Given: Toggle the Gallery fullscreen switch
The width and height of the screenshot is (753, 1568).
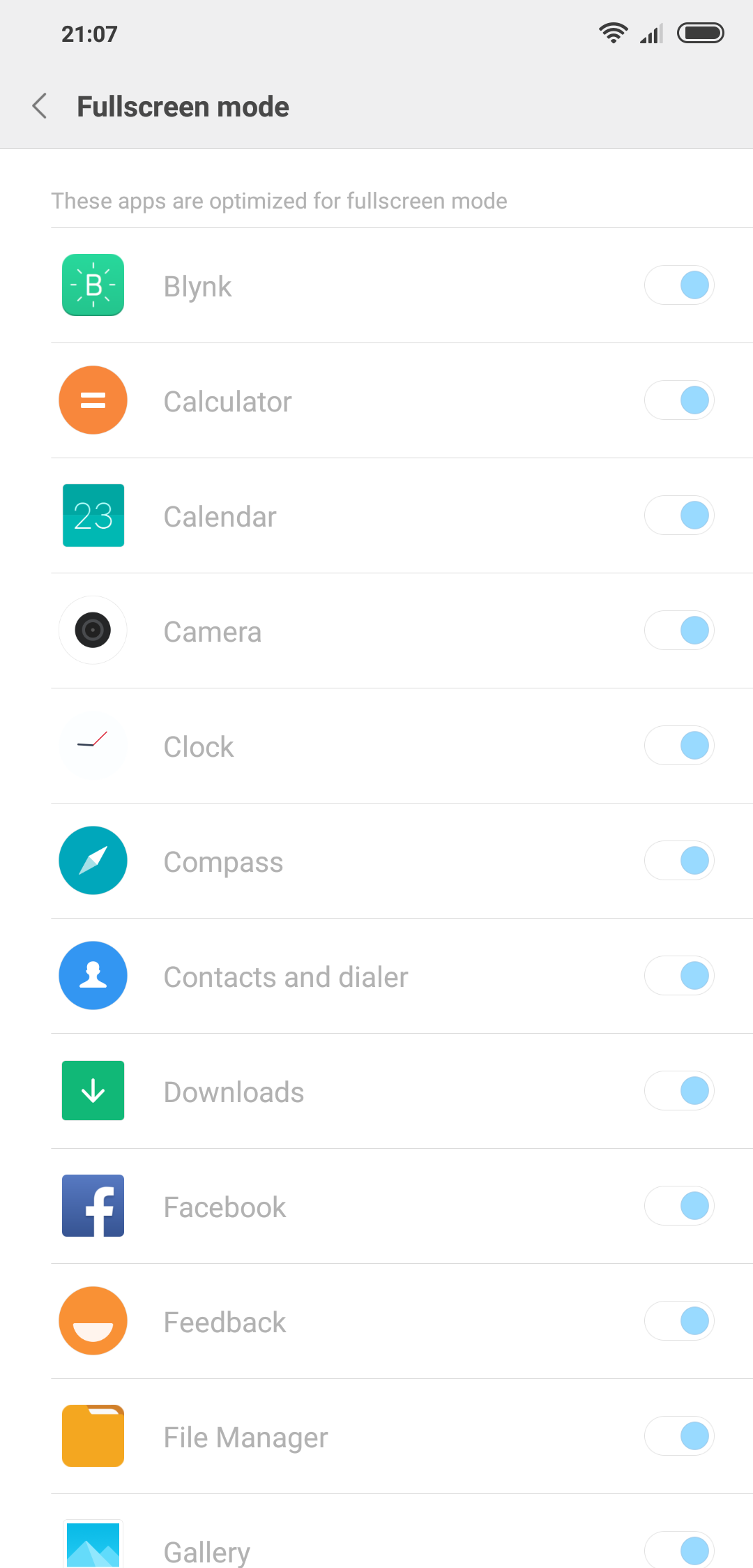Looking at the screenshot, I should pos(679,1550).
